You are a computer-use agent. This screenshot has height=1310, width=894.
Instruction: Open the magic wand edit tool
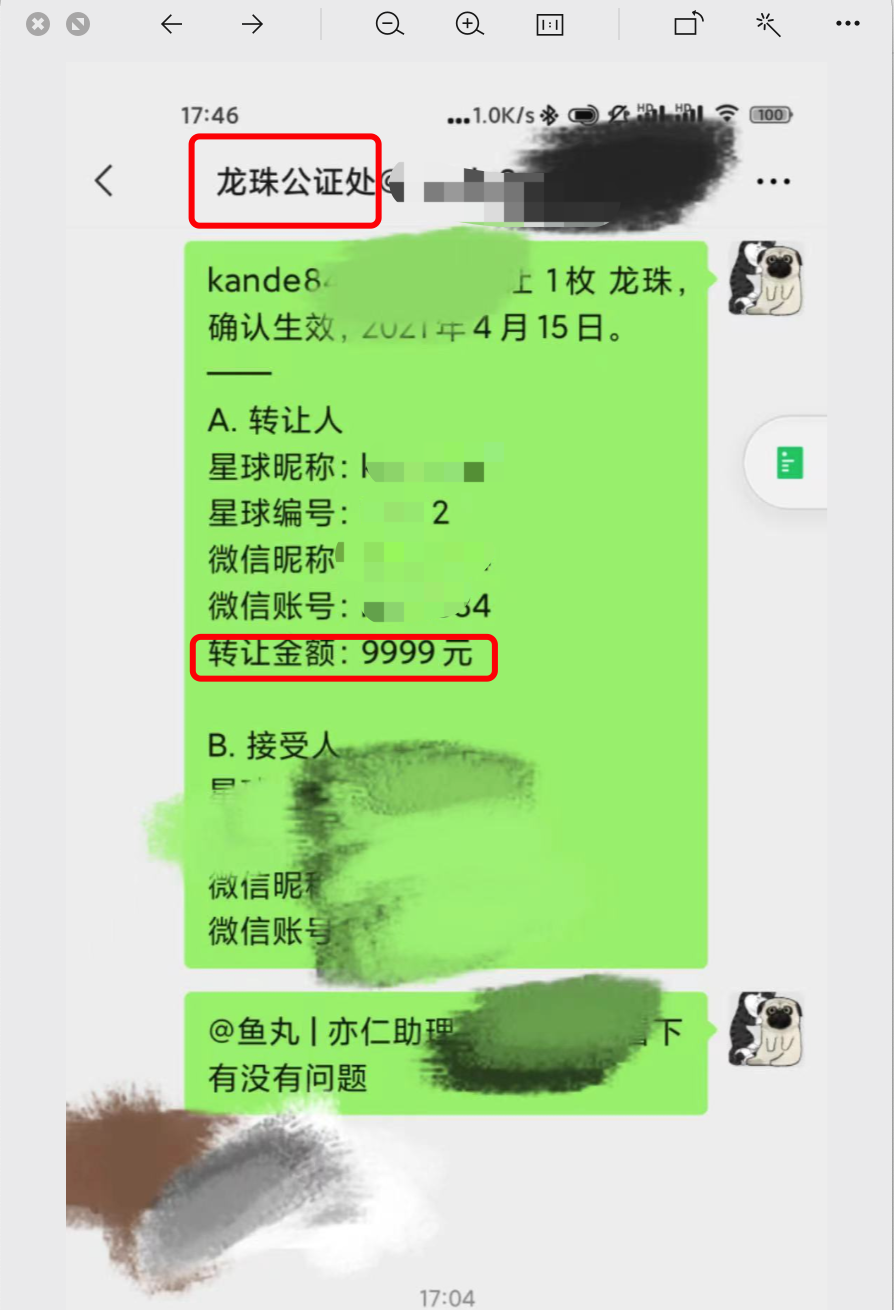click(x=768, y=25)
